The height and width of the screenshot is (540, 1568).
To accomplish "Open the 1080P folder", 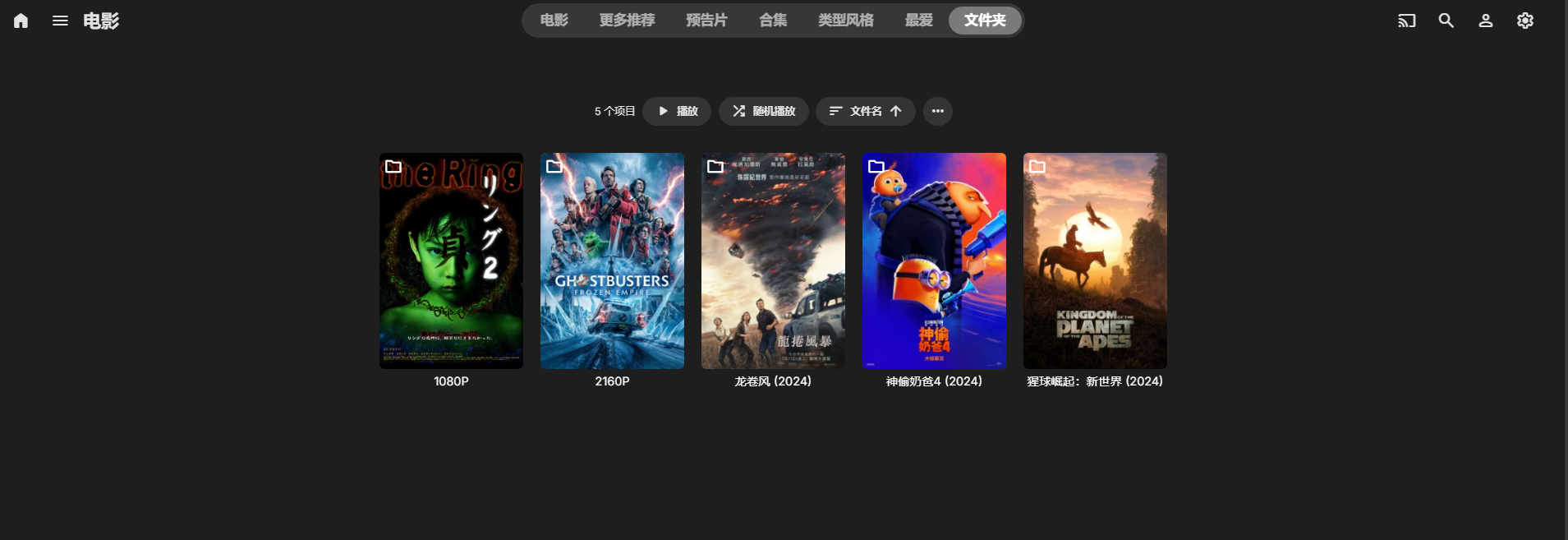I will tap(451, 261).
